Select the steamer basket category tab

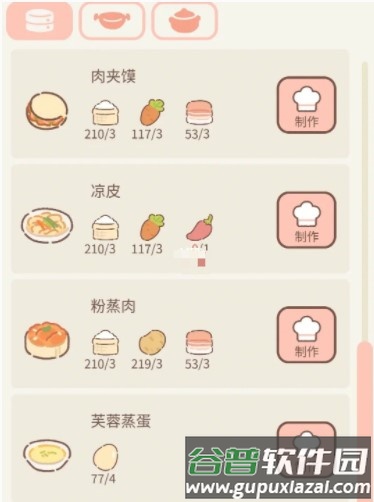[x=39, y=21]
